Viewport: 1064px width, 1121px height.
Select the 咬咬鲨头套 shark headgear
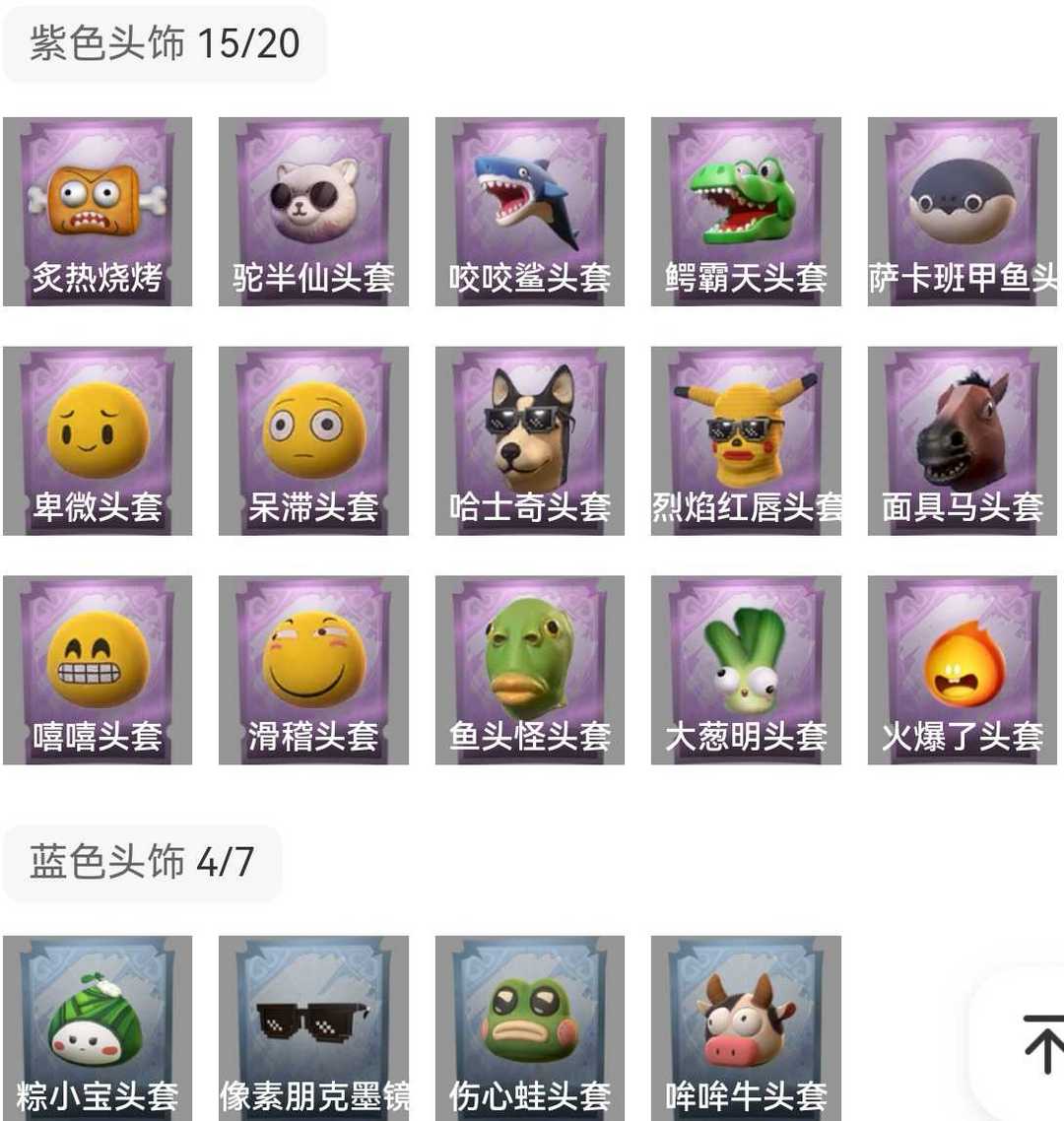[x=530, y=212]
